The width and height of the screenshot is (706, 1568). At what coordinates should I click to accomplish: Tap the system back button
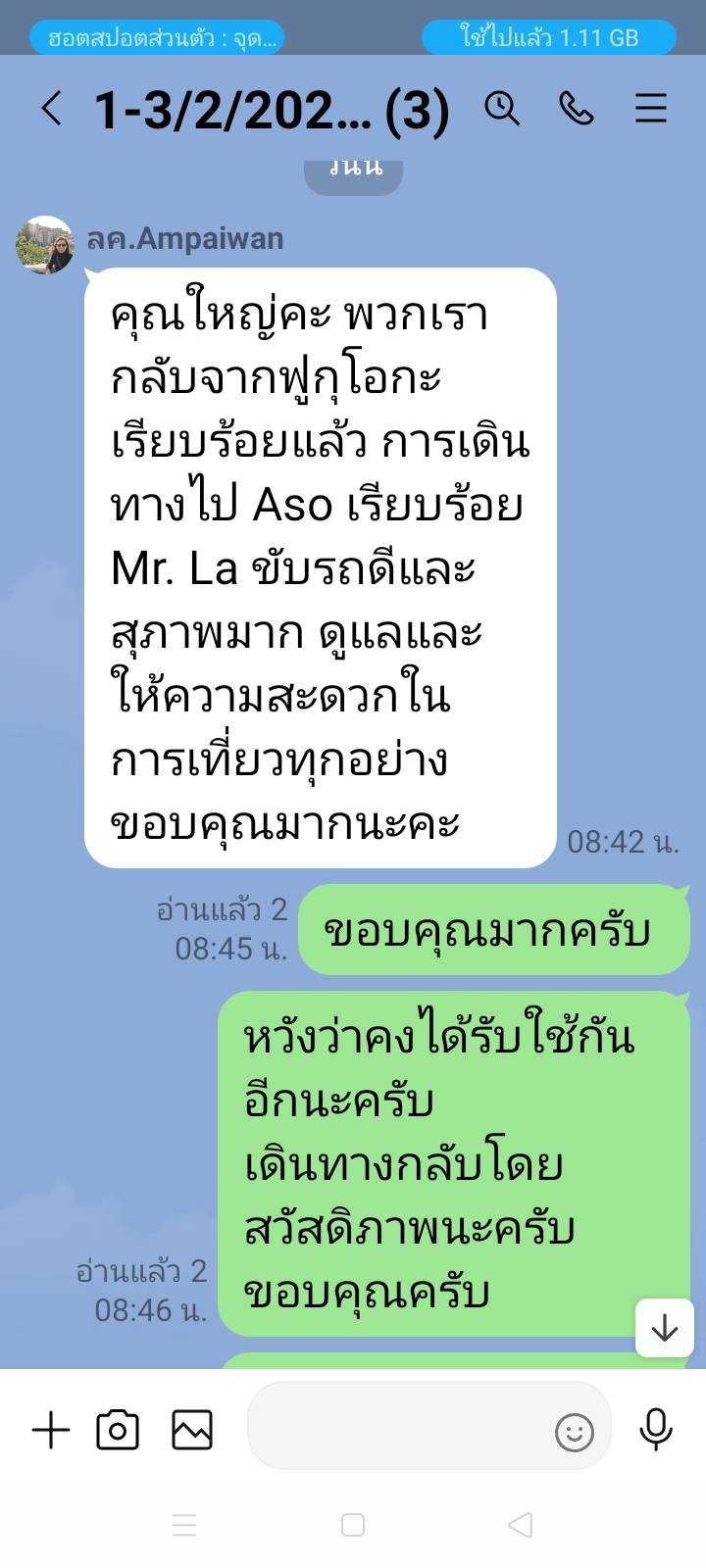521,1525
